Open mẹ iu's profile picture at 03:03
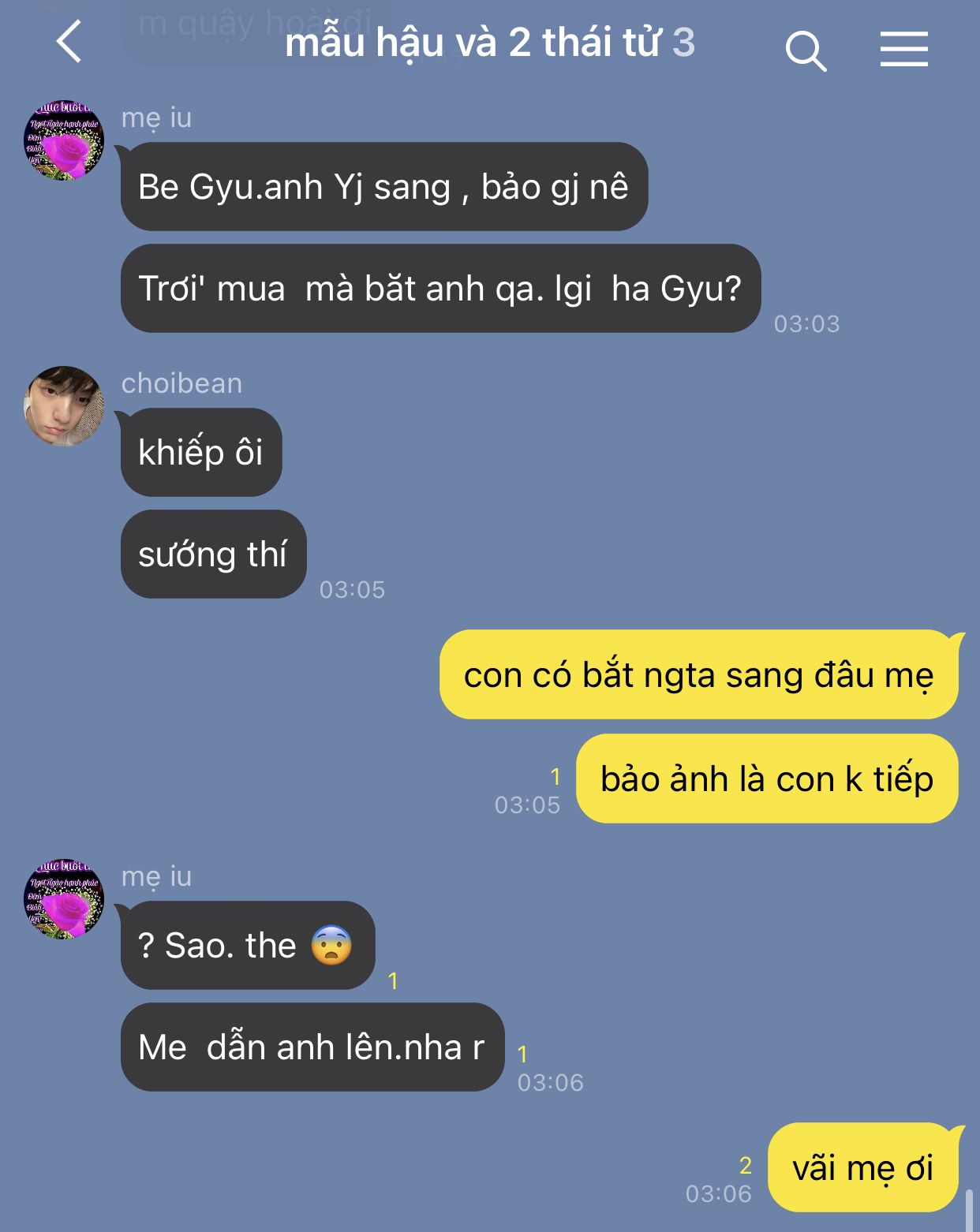 click(x=64, y=141)
